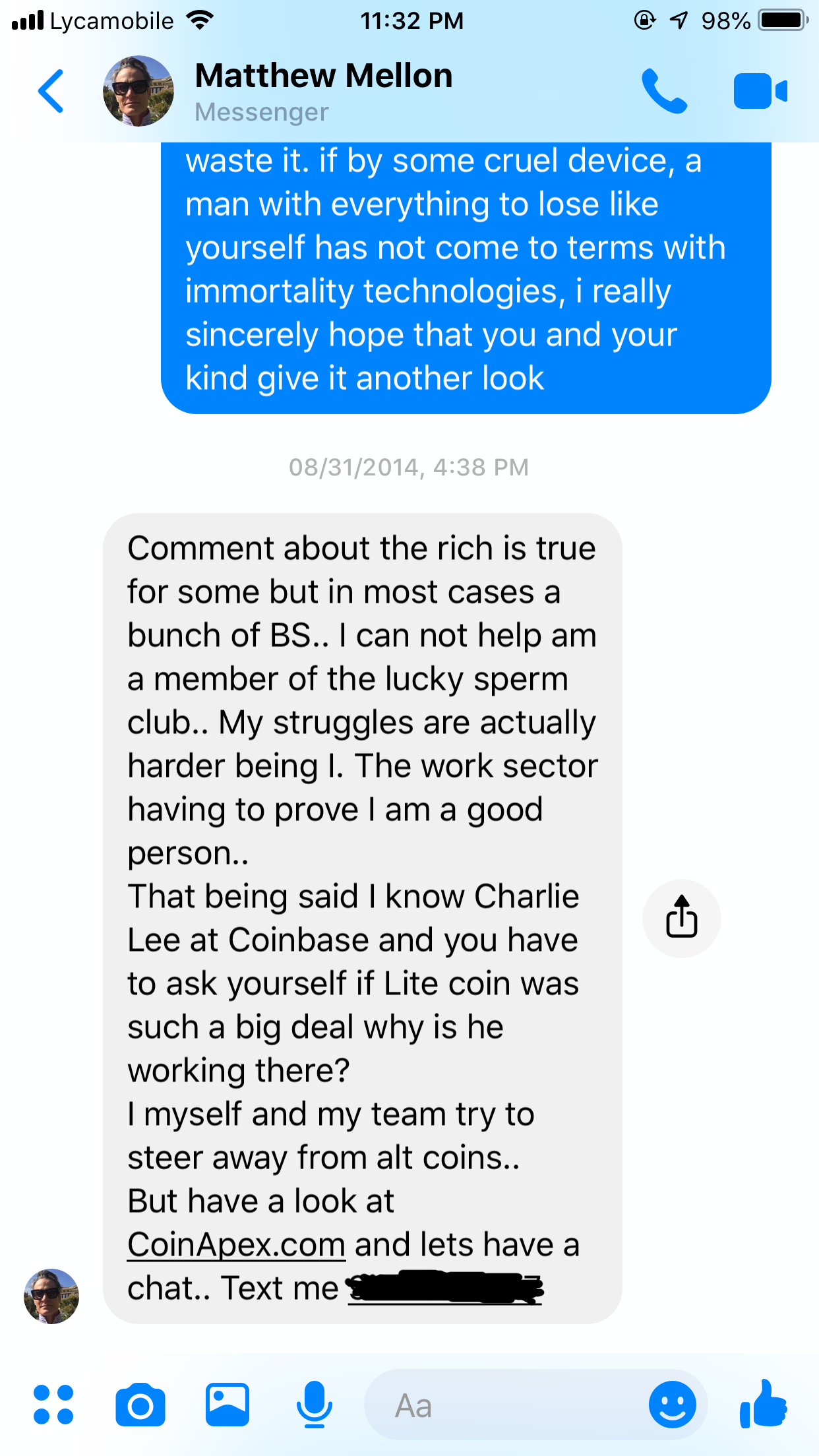Open sender's small avatar beside the message
819x1456 pixels.
[51, 1296]
